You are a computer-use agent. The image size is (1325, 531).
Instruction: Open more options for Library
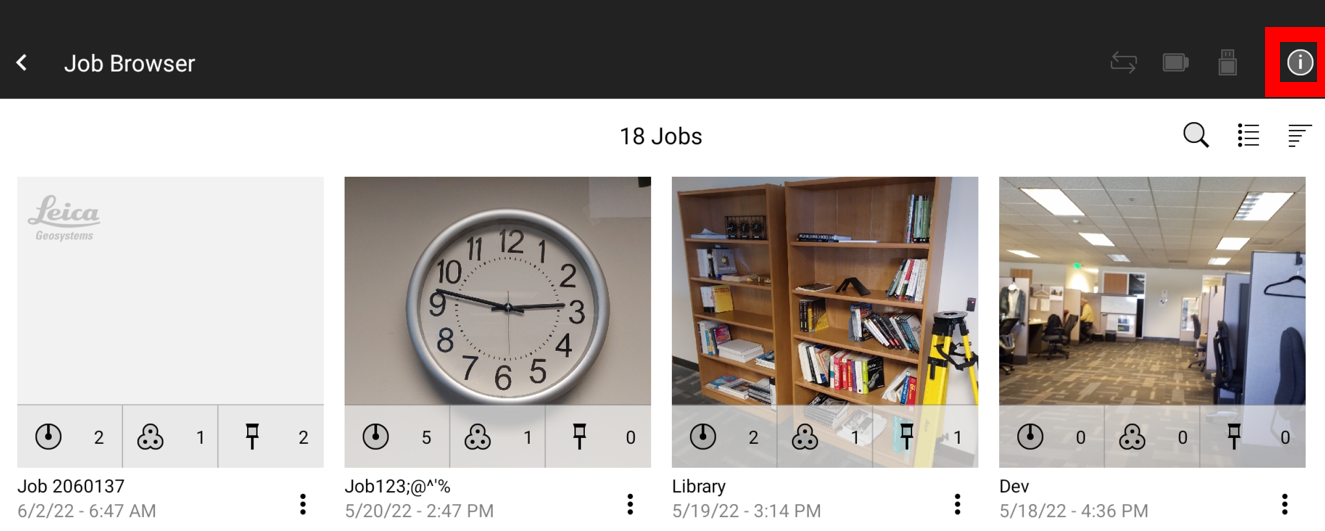pos(957,504)
